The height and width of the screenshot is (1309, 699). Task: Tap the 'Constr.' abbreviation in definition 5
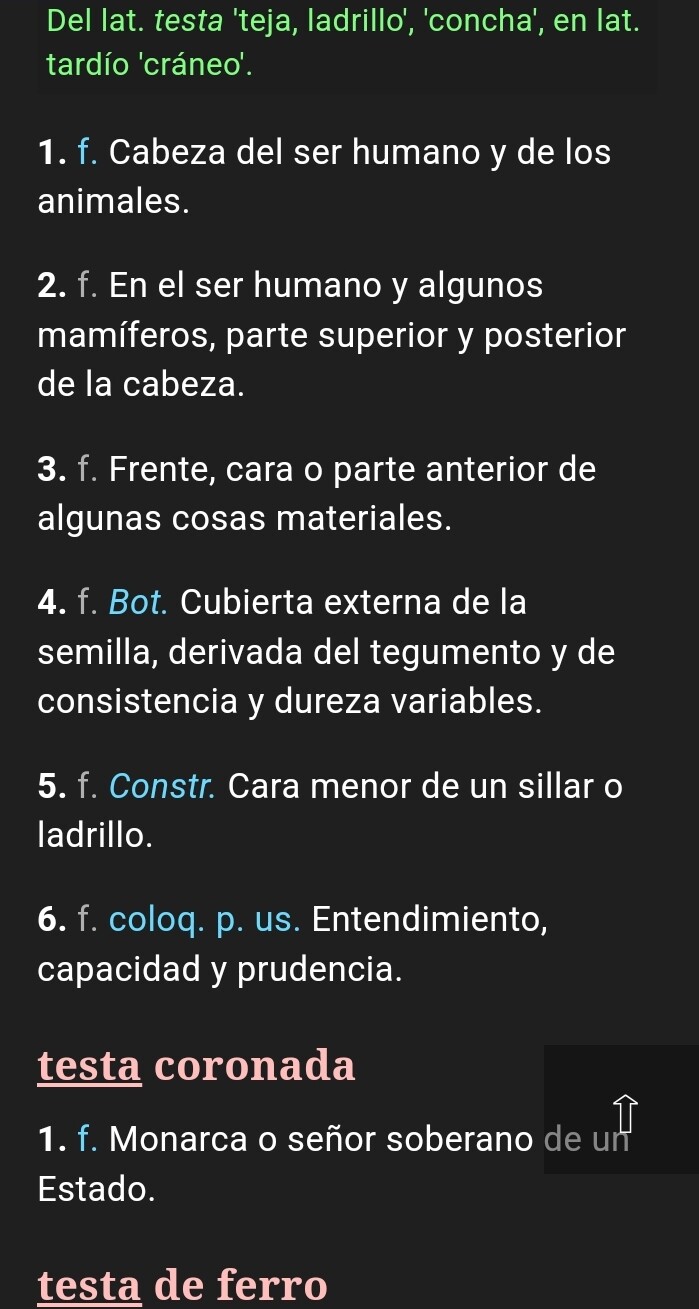point(164,786)
